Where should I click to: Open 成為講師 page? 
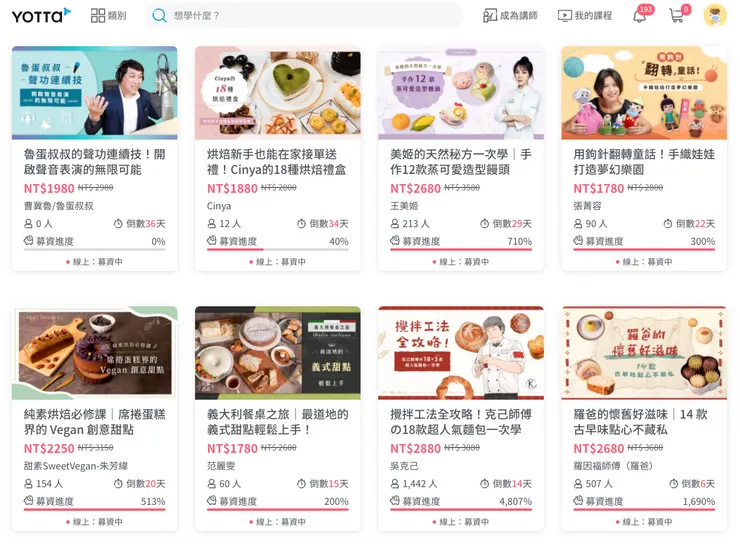coord(510,16)
